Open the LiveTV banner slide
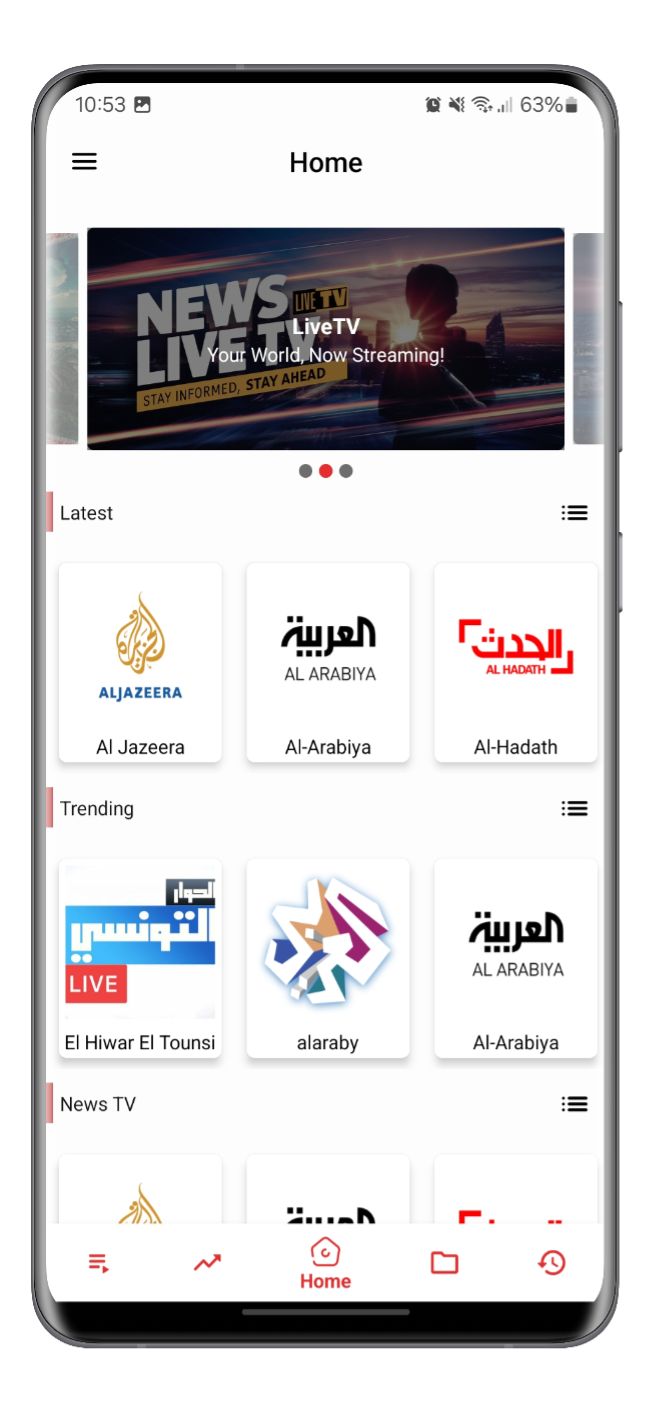Viewport: 652px width, 1412px height. click(x=326, y=339)
